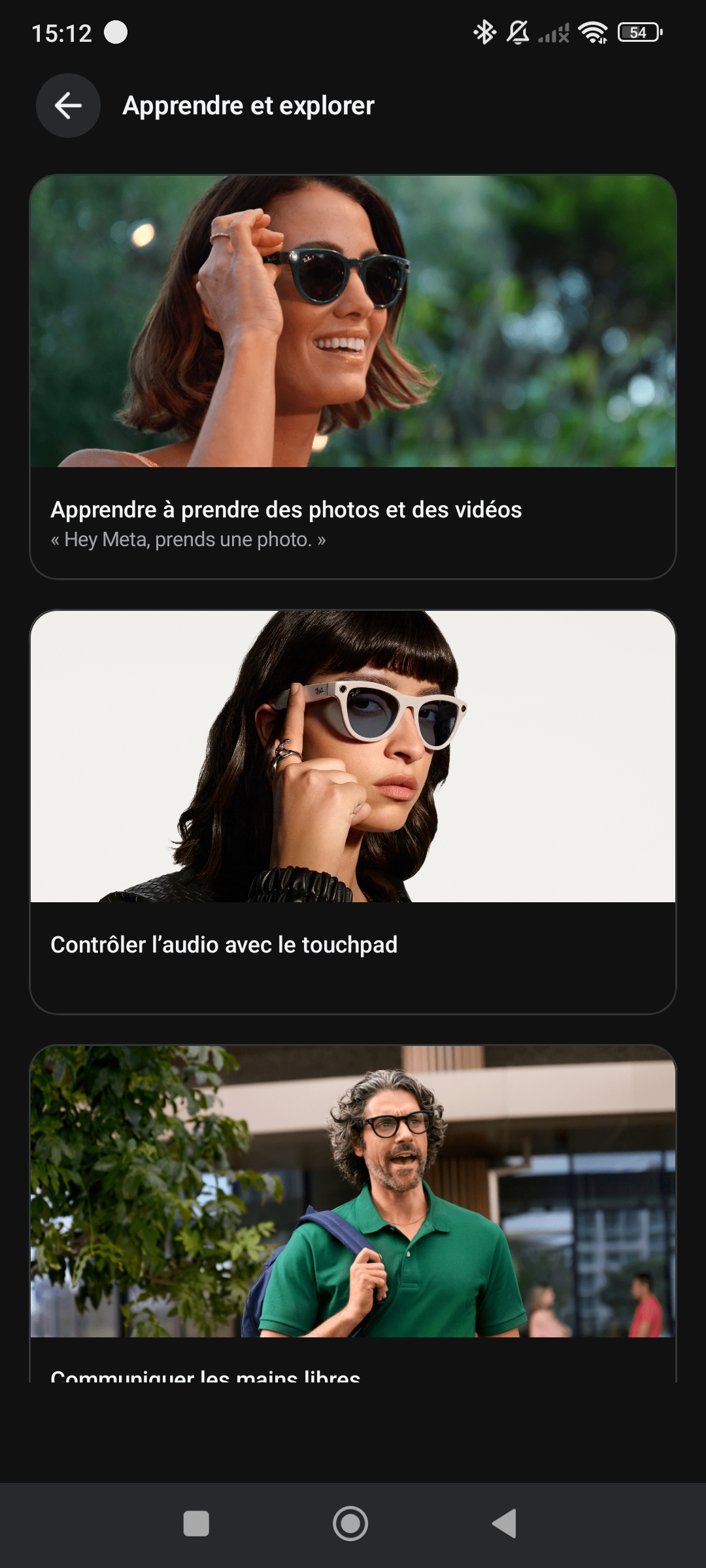Screen dimensions: 706x1568
Task: Open recent apps from navigation bar
Action: (x=196, y=1524)
